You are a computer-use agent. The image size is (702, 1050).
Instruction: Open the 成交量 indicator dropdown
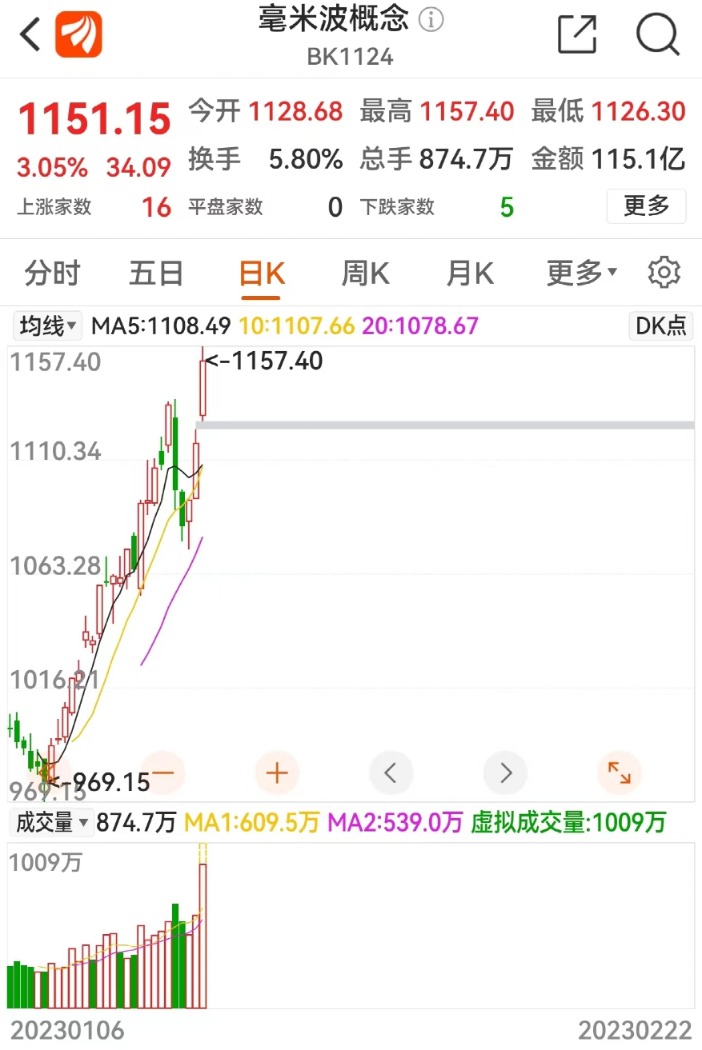click(x=52, y=822)
